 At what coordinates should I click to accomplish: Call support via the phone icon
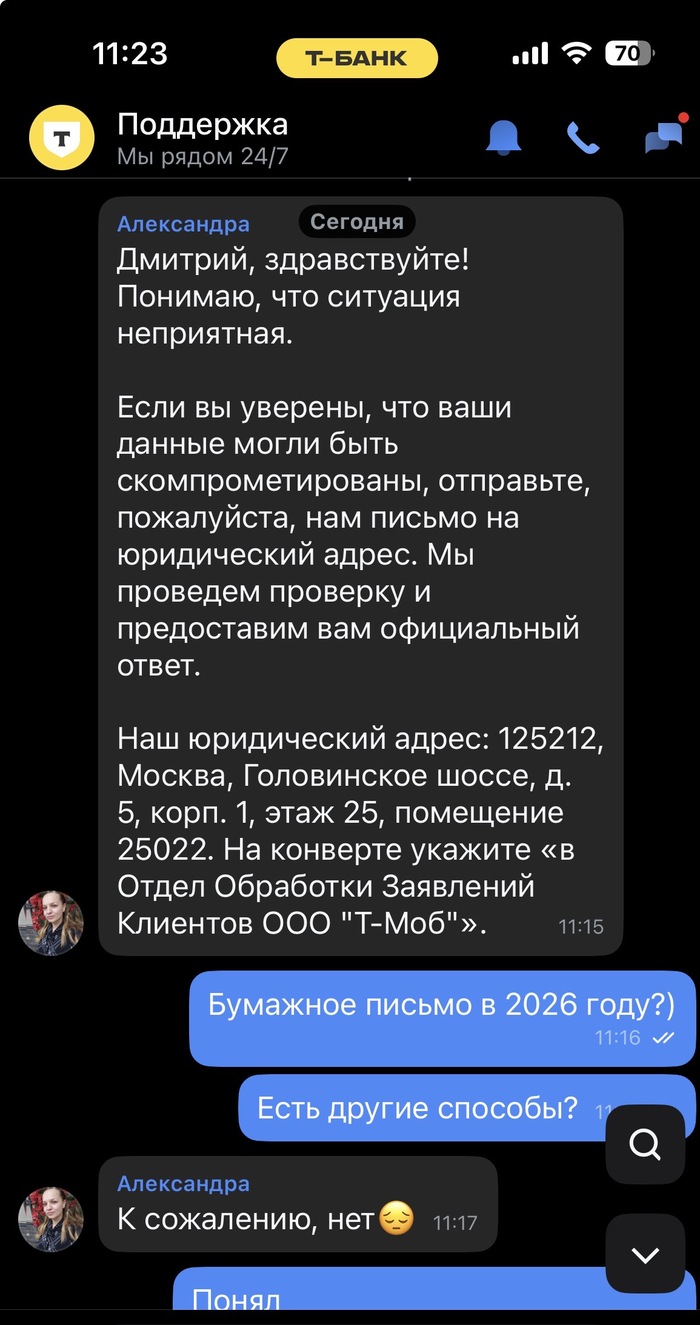coord(583,137)
